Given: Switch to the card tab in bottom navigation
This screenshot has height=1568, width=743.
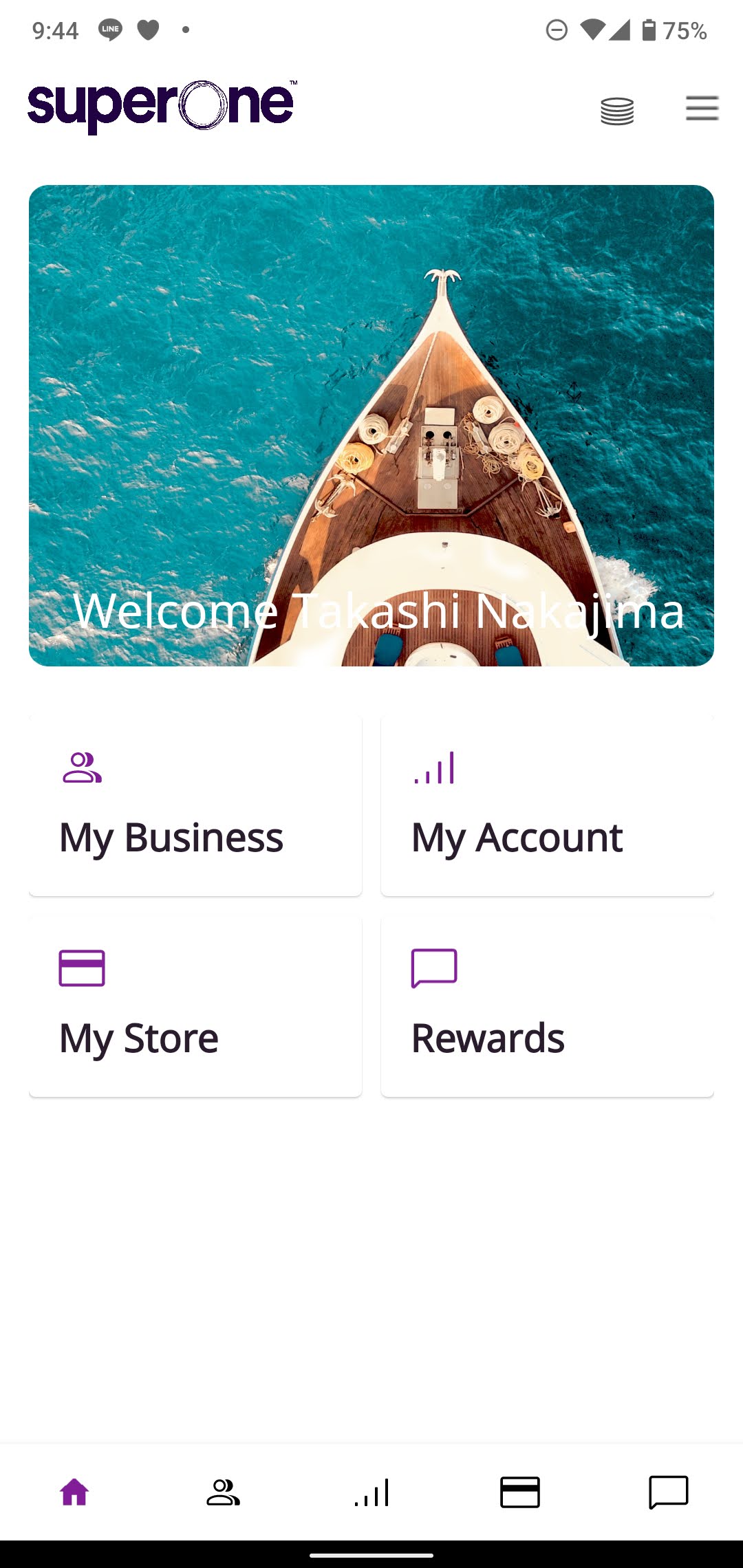Looking at the screenshot, I should pyautogui.click(x=520, y=1492).
